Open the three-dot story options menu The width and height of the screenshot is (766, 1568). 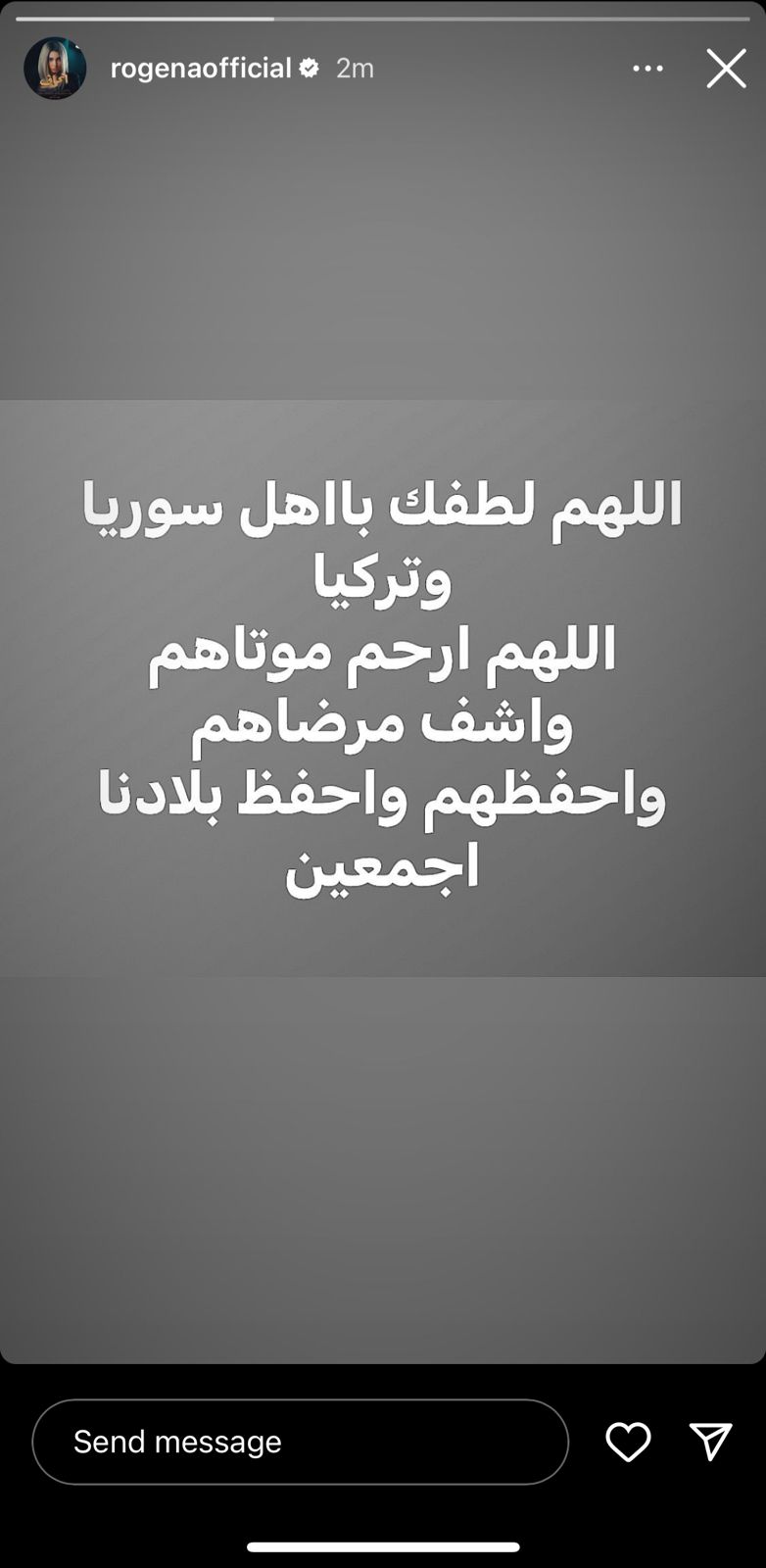point(647,69)
